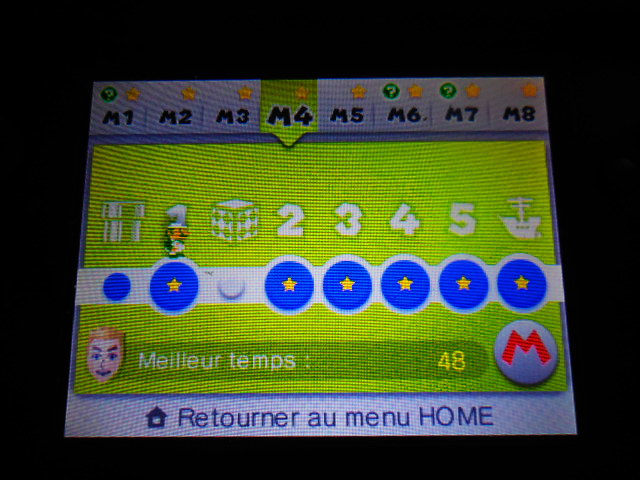Select level 1 node with Luigi
Image resolution: width=640 pixels, height=480 pixels.
(174, 286)
